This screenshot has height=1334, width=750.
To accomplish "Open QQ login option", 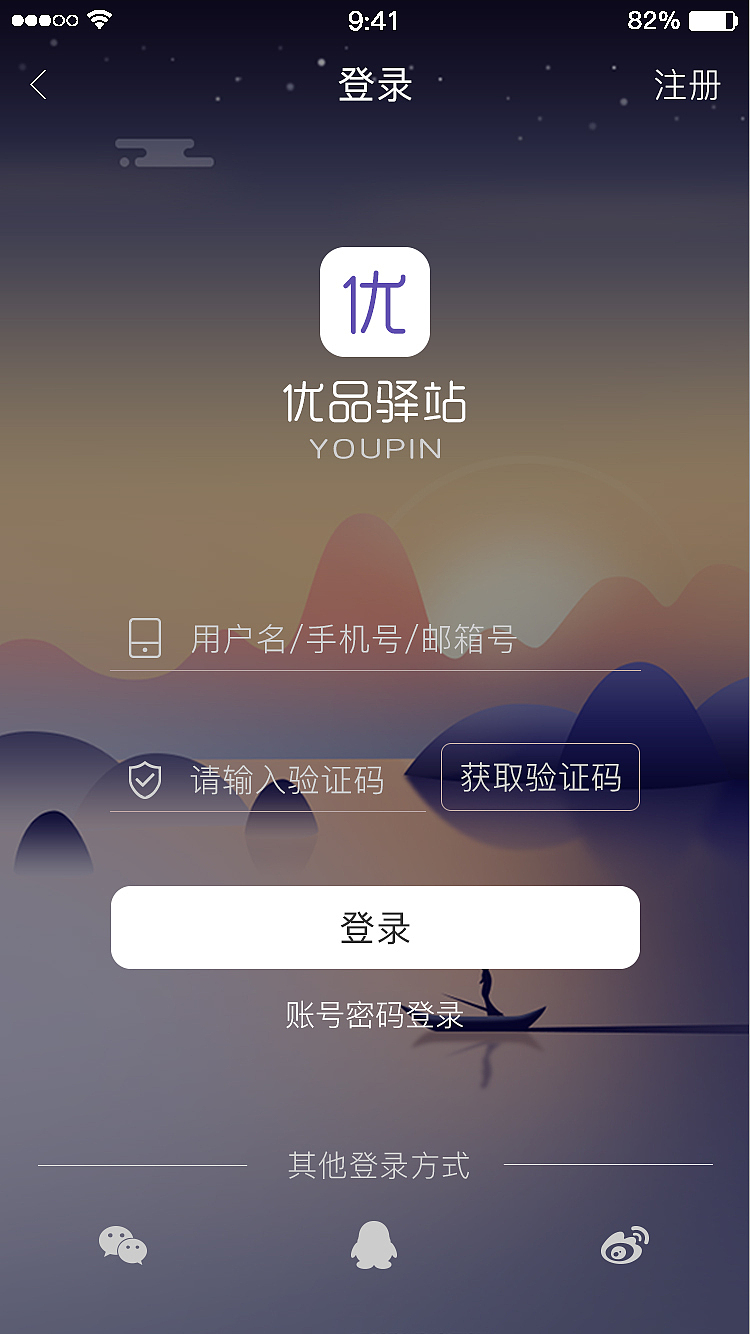I will coord(375,1246).
